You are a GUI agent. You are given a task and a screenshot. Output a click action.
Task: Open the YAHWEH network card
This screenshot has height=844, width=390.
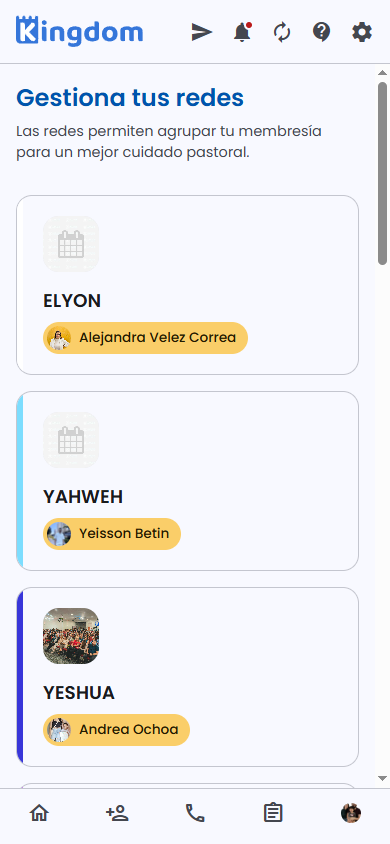[x=187, y=481]
